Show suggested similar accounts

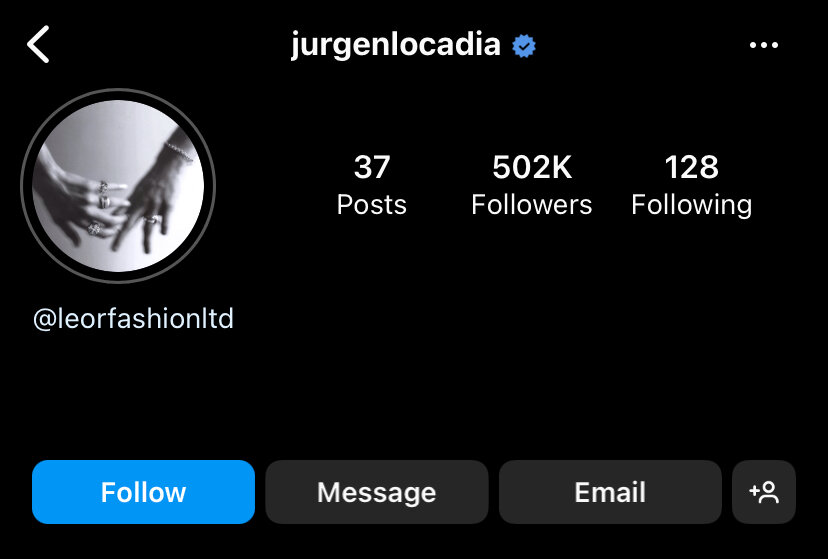[x=763, y=492]
